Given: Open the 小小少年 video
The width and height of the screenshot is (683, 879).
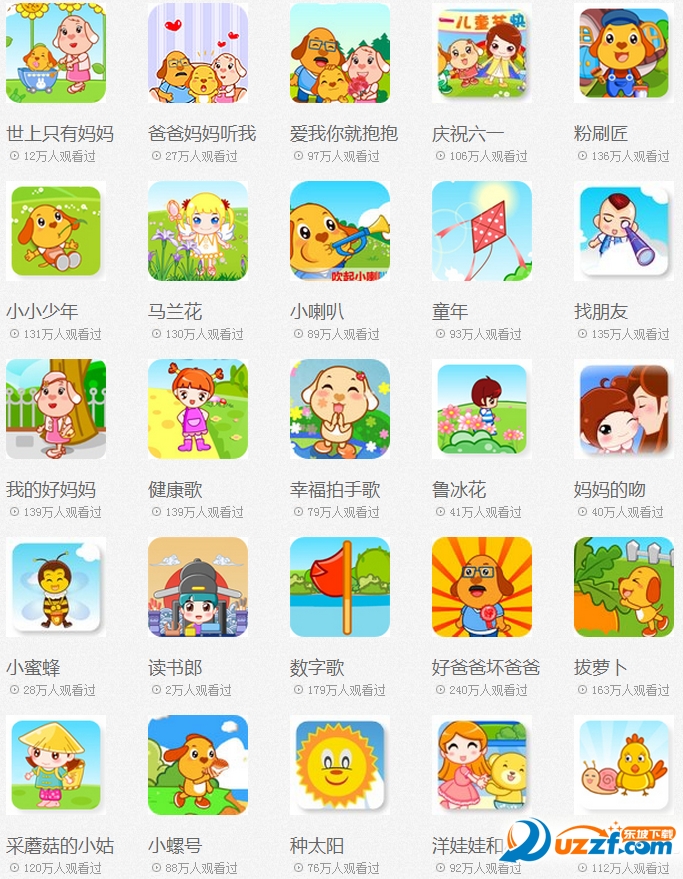Looking at the screenshot, I should coord(56,231).
